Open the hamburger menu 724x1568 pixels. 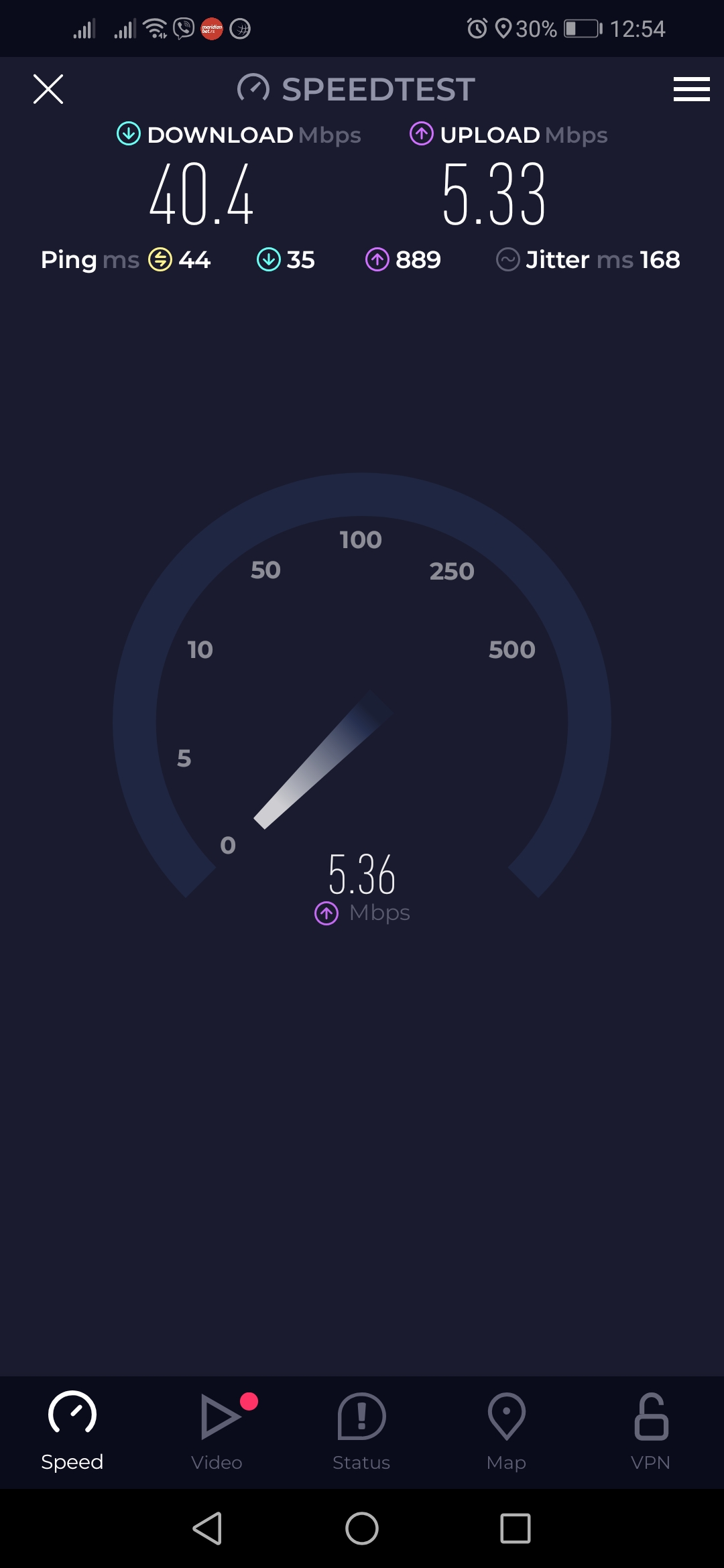pos(691,89)
